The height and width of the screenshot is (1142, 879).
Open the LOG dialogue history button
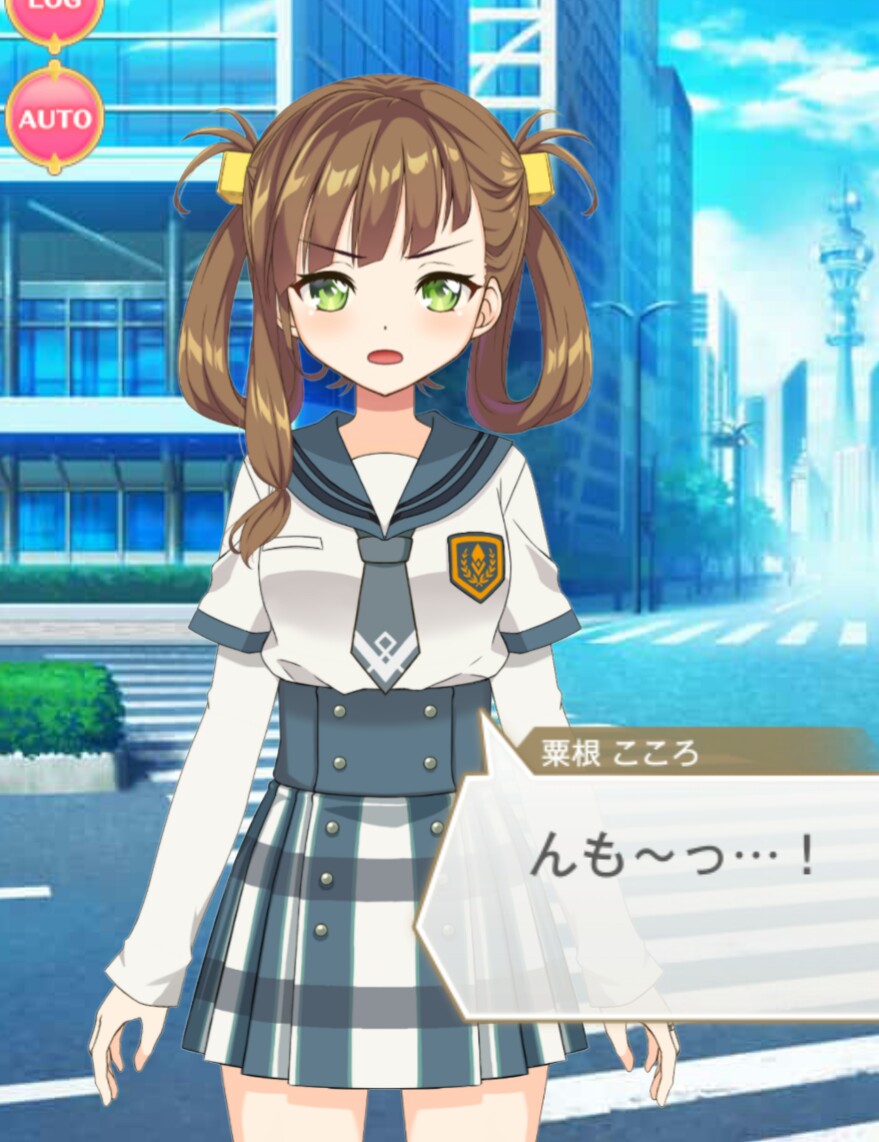pos(55,18)
